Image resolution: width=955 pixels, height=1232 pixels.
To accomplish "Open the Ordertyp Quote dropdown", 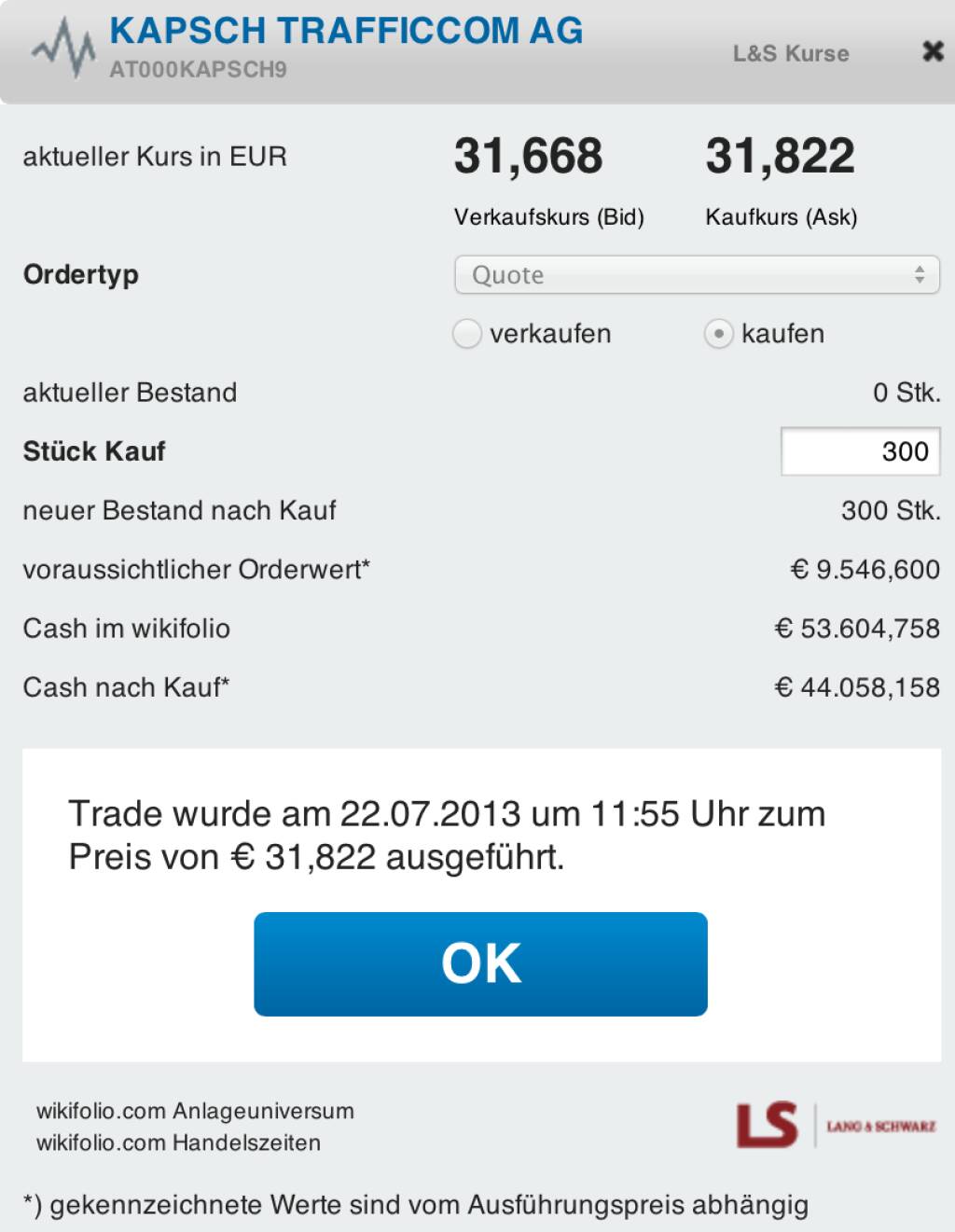I will click(x=696, y=275).
